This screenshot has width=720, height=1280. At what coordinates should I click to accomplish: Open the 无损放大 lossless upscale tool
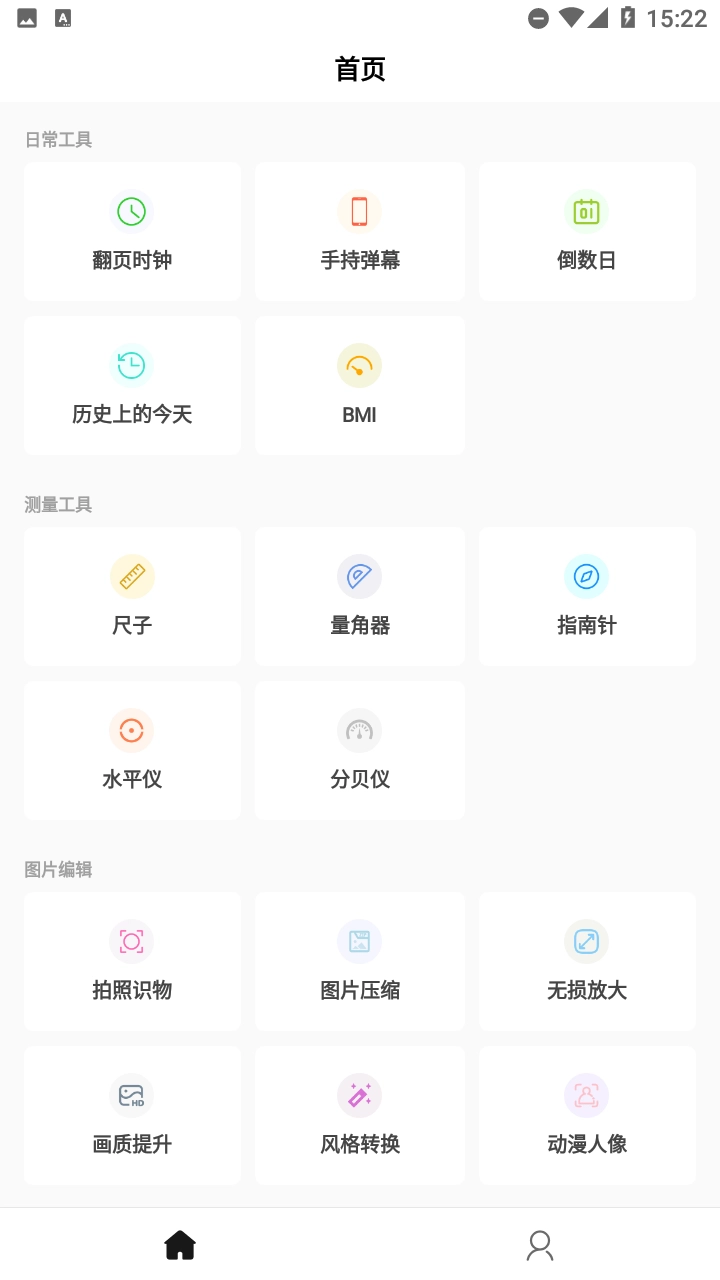pyautogui.click(x=586, y=961)
